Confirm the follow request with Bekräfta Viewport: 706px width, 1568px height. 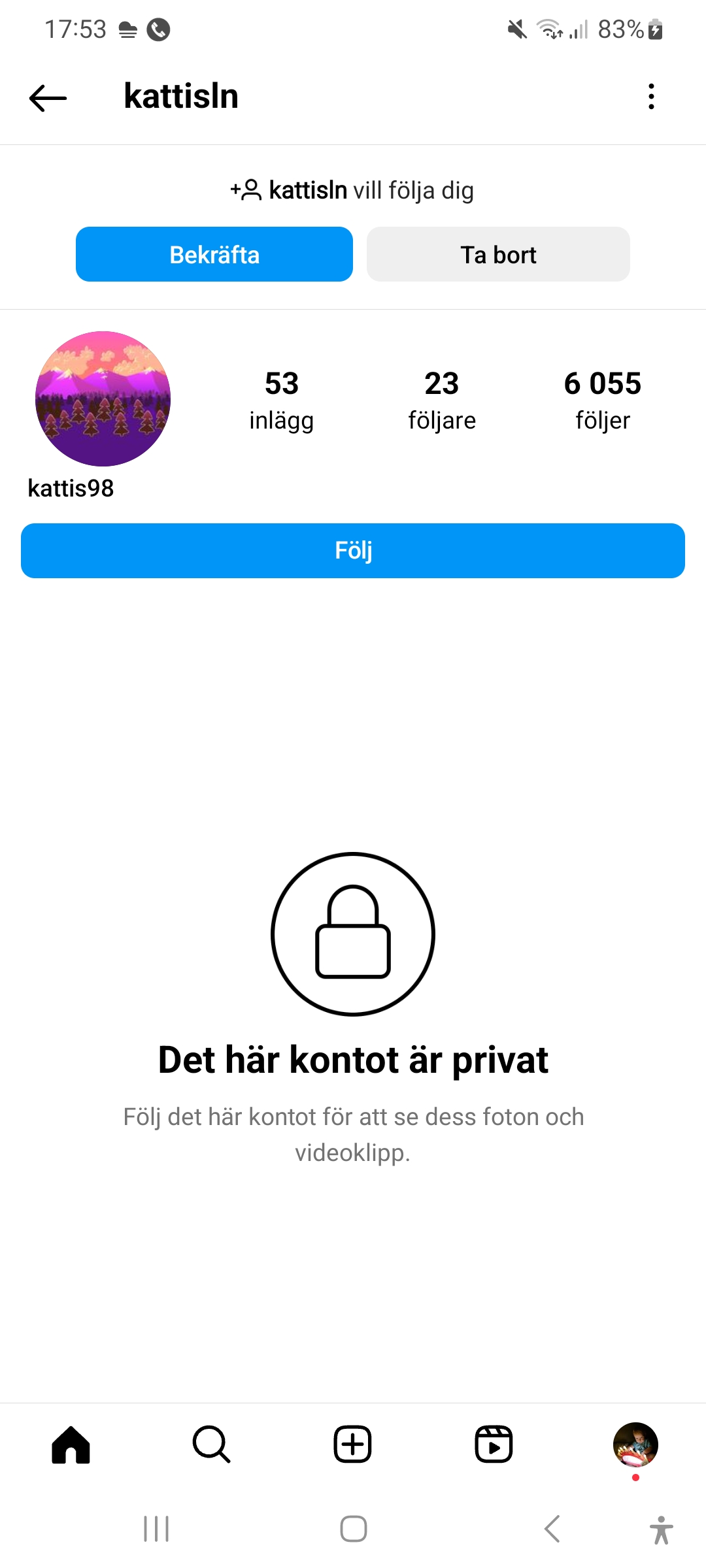[x=214, y=254]
